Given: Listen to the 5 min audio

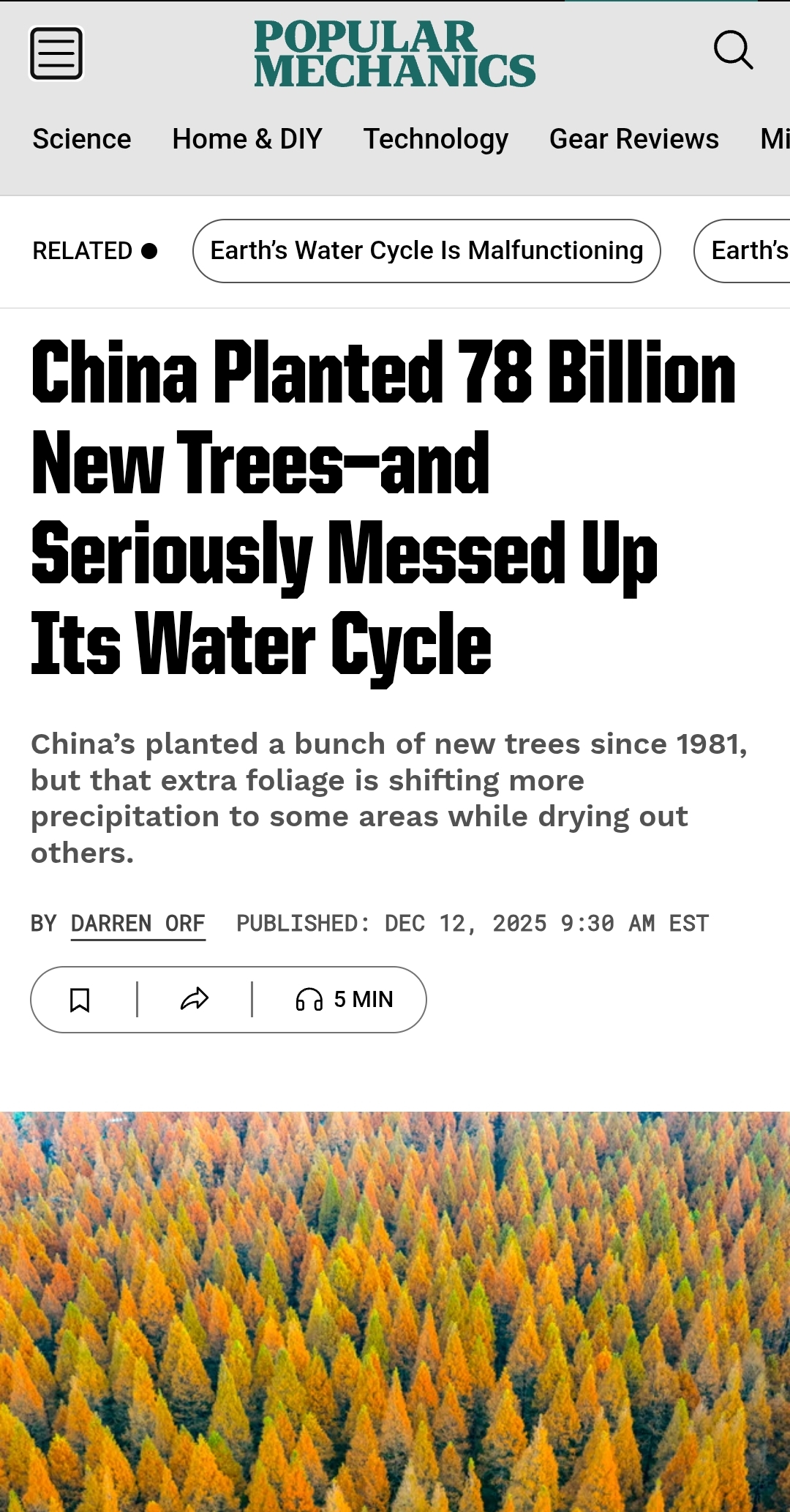Looking at the screenshot, I should point(345,1000).
